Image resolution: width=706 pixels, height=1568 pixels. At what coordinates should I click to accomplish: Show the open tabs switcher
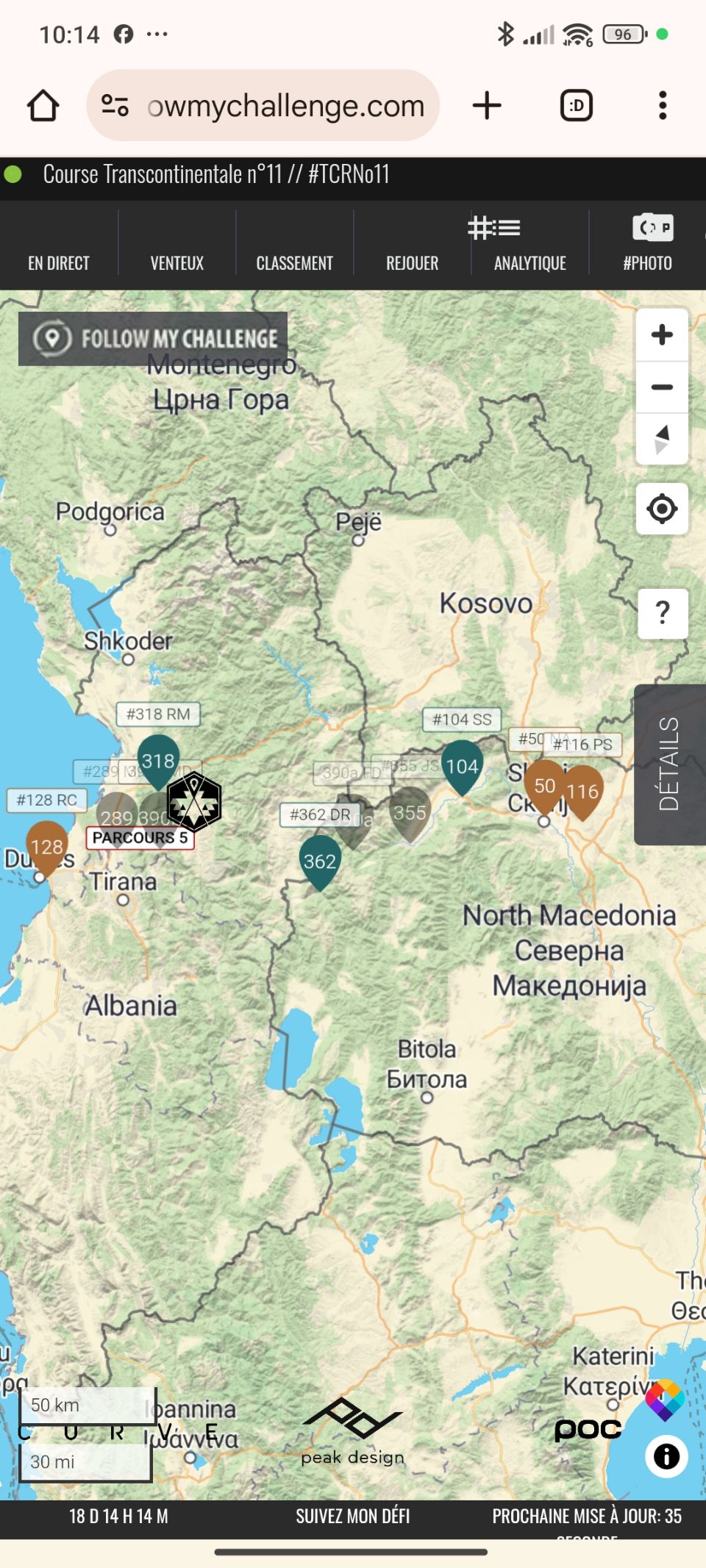coord(577,106)
